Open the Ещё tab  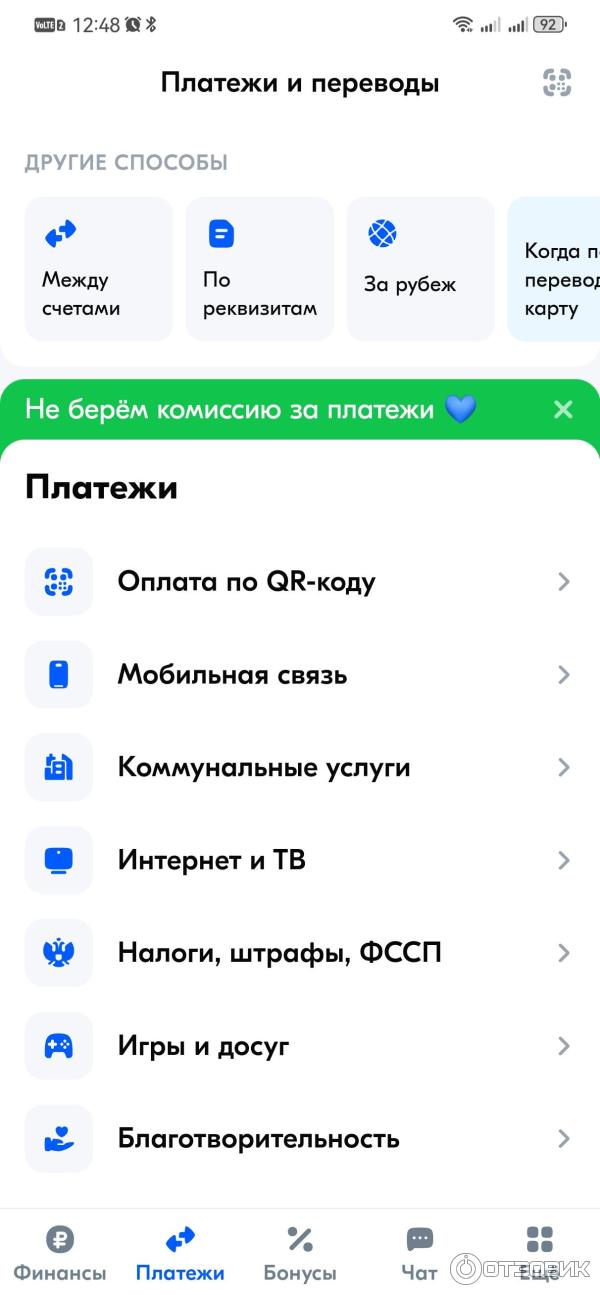click(x=540, y=1253)
